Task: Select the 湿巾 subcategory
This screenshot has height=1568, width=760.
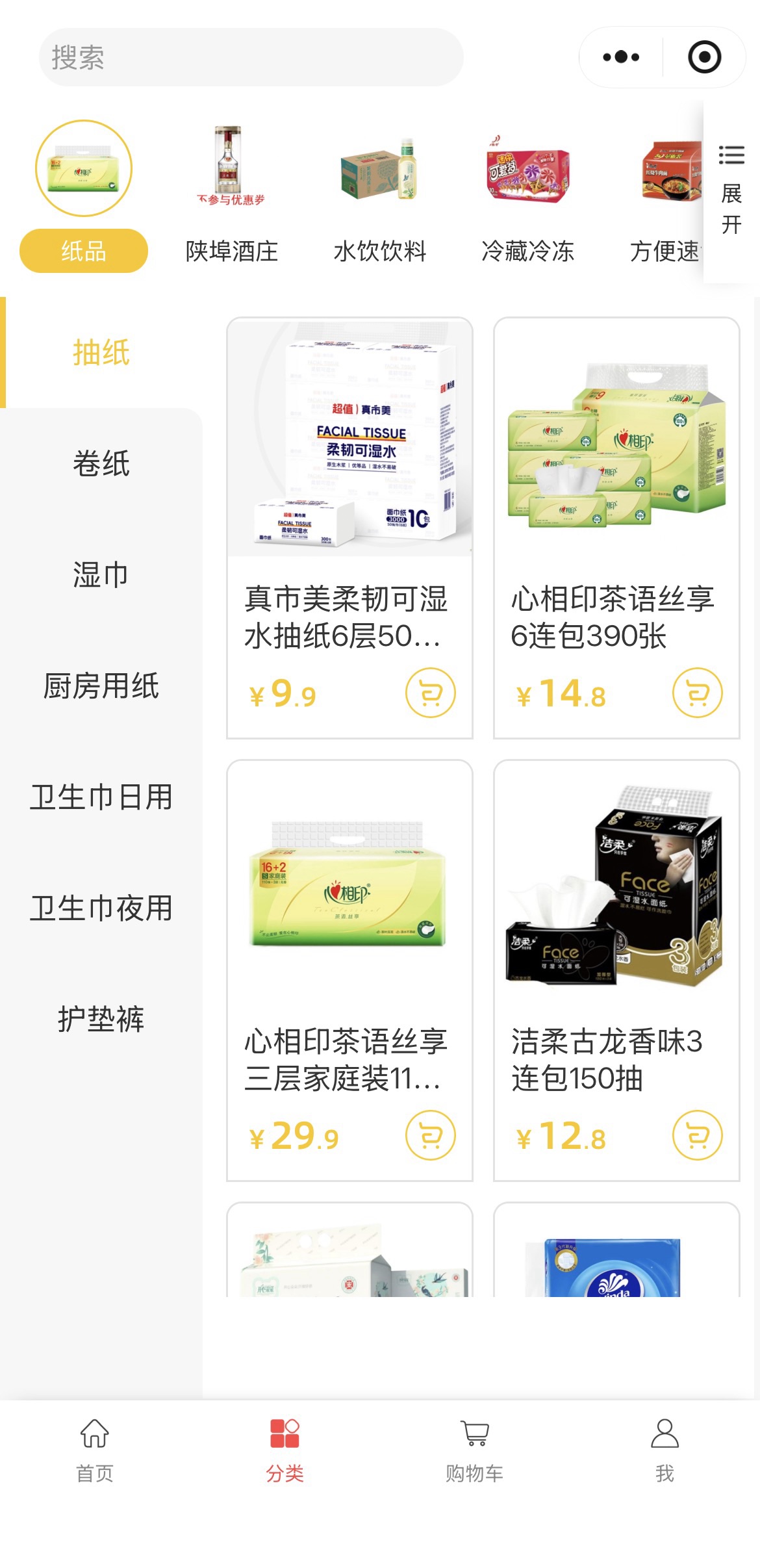Action: pos(101,575)
